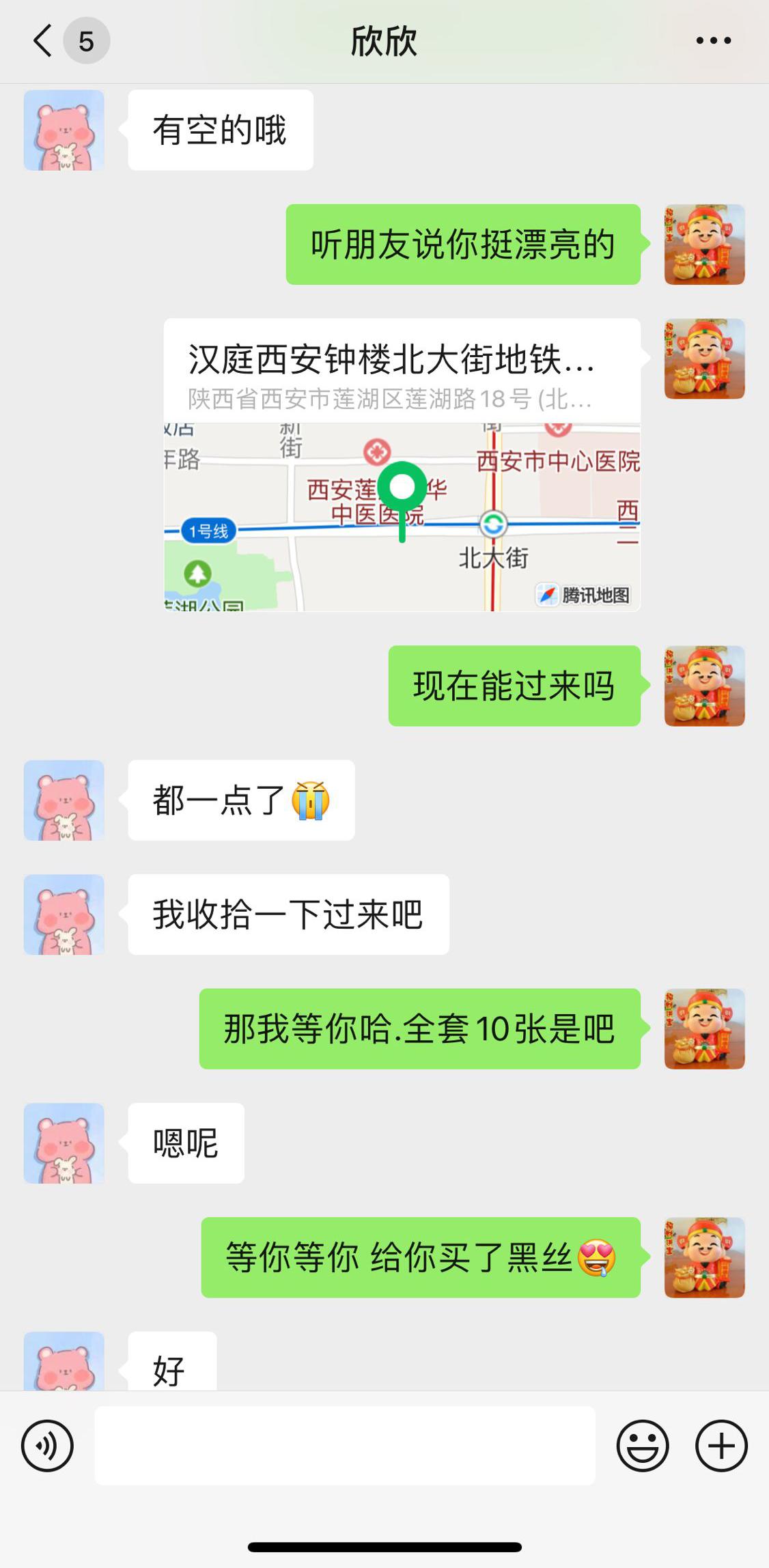Image resolution: width=769 pixels, height=1568 pixels.
Task: Tap the home indicator bar at bottom
Action: tap(384, 1546)
